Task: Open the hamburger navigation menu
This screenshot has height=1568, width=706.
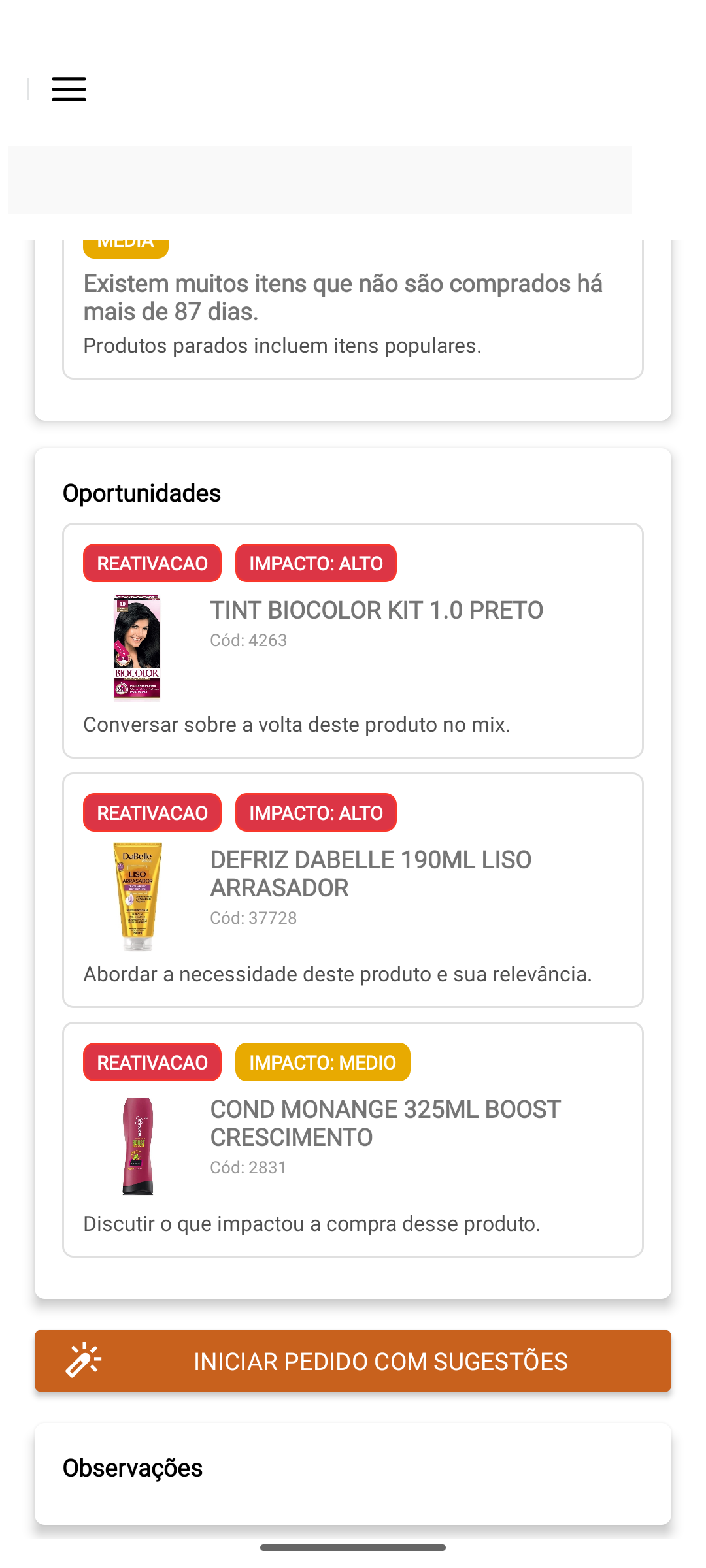Action: tap(68, 90)
